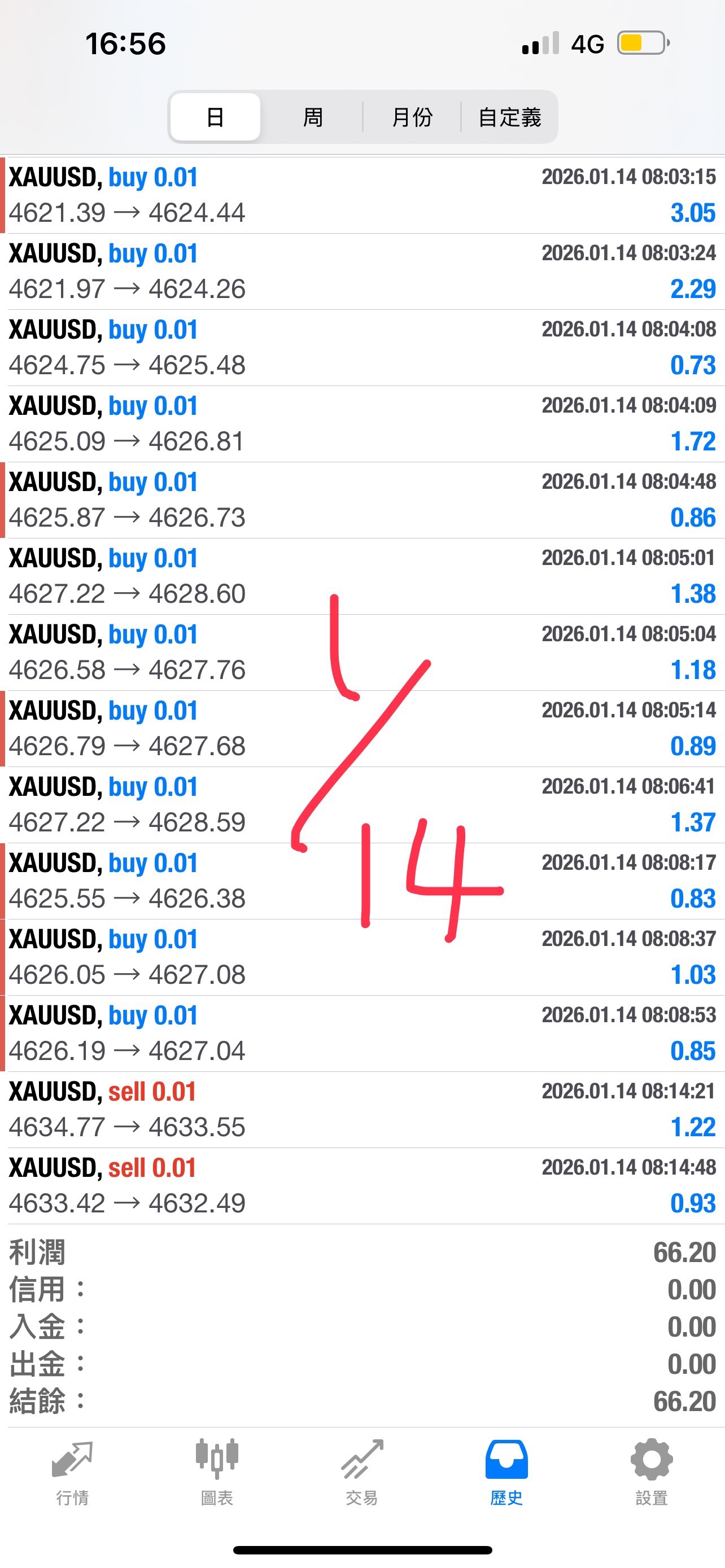Image resolution: width=725 pixels, height=1568 pixels.
Task: Open the 歷史 history tab
Action: click(x=506, y=1472)
